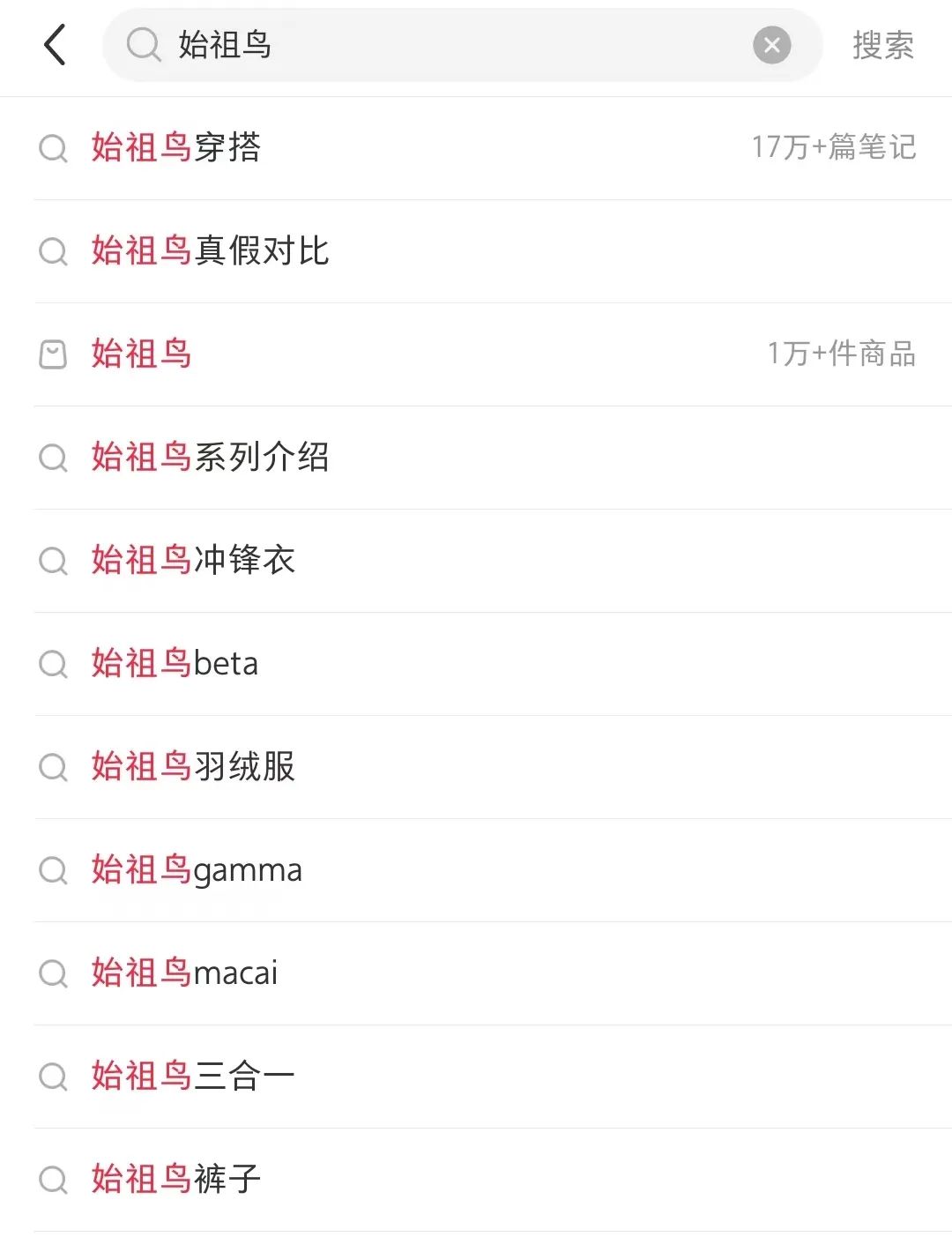The height and width of the screenshot is (1237, 952).
Task: Tap the 搜索 button to search
Action: (882, 46)
